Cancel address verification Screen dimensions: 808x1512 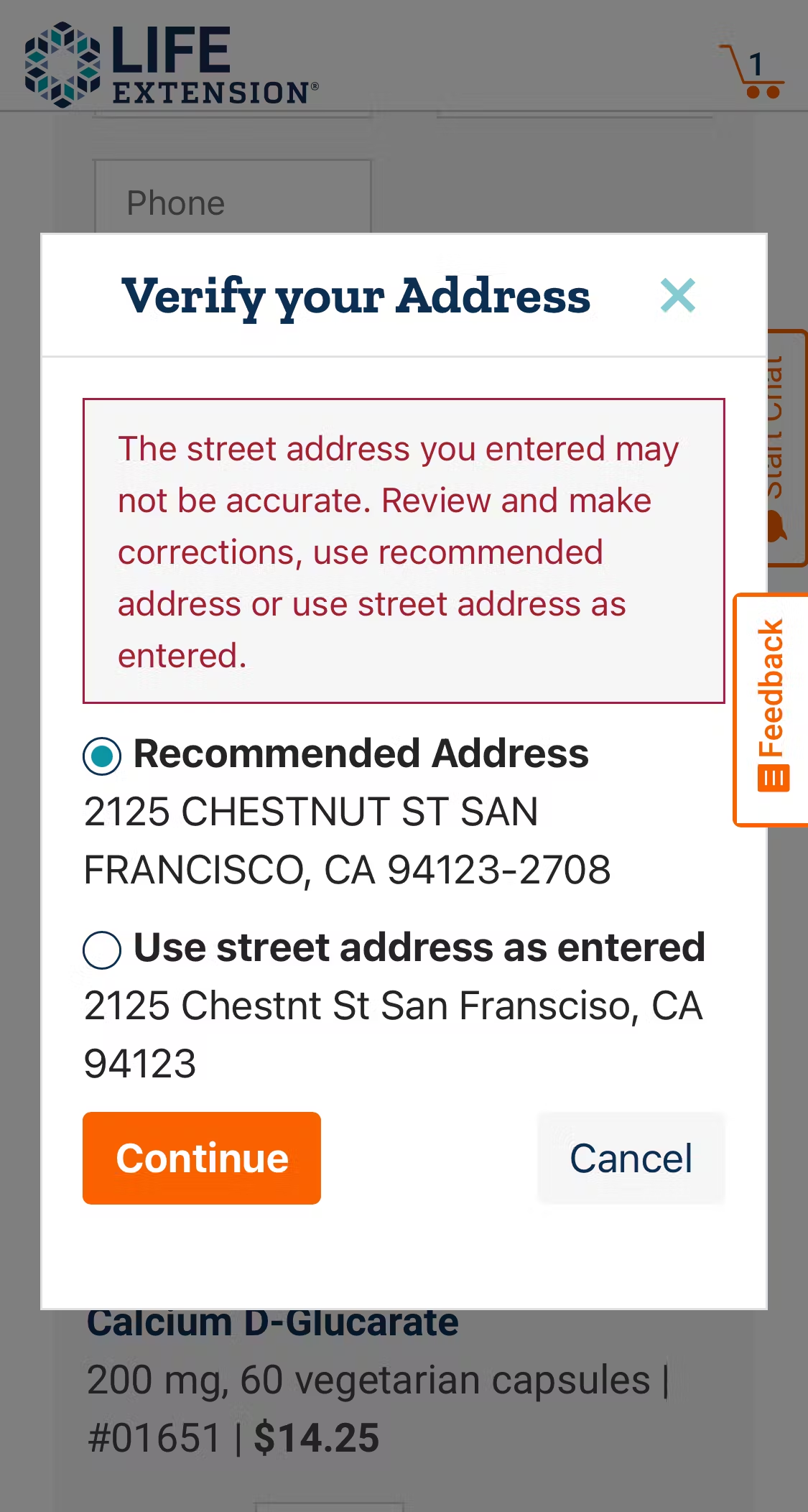631,1158
